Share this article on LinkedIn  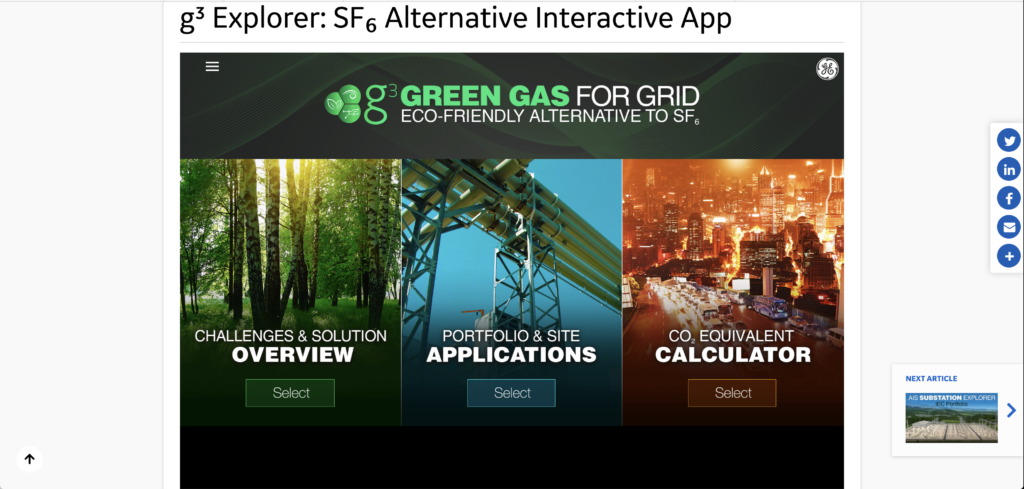1008,170
